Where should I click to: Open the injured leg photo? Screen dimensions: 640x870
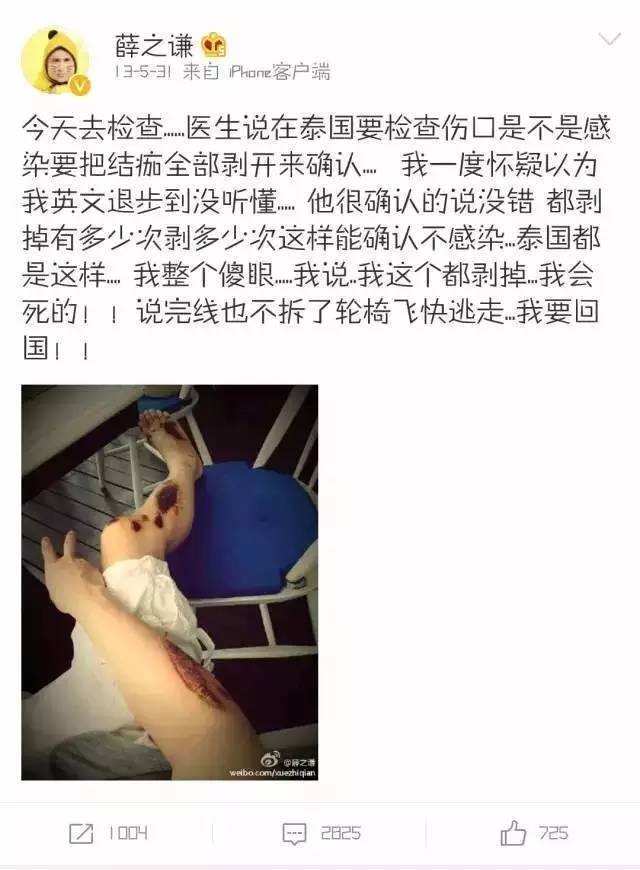pyautogui.click(x=170, y=582)
